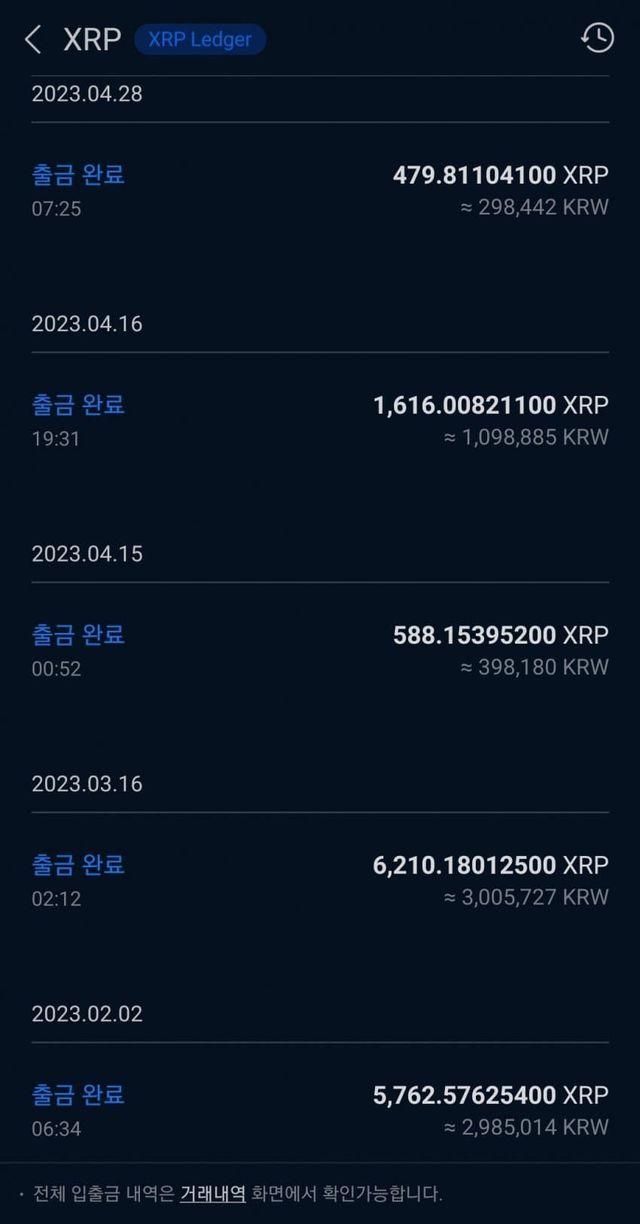Open the 1,616.00821100 XRP withdrawal record

click(x=320, y=420)
